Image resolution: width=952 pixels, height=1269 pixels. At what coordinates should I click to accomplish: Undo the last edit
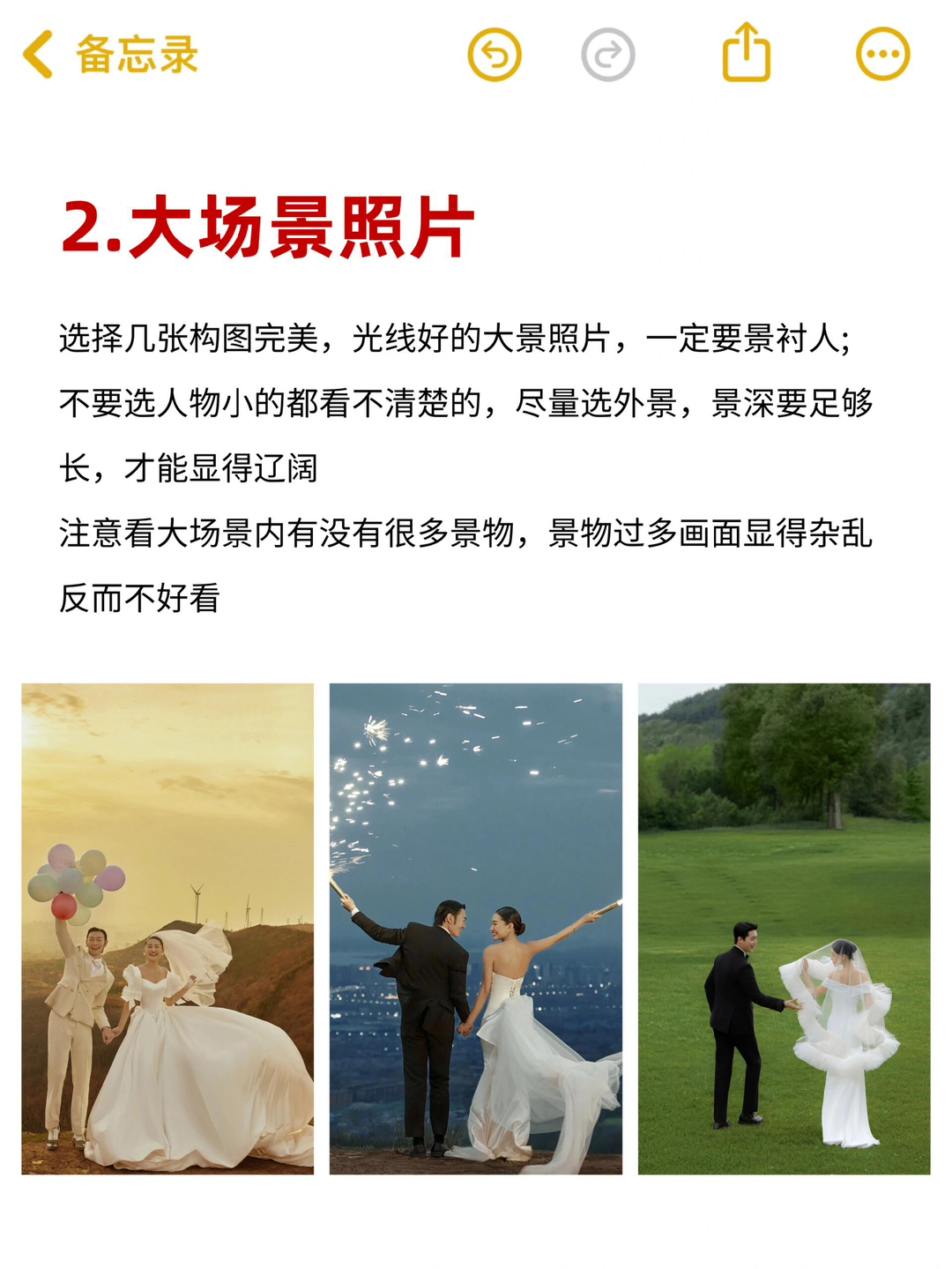[x=495, y=55]
